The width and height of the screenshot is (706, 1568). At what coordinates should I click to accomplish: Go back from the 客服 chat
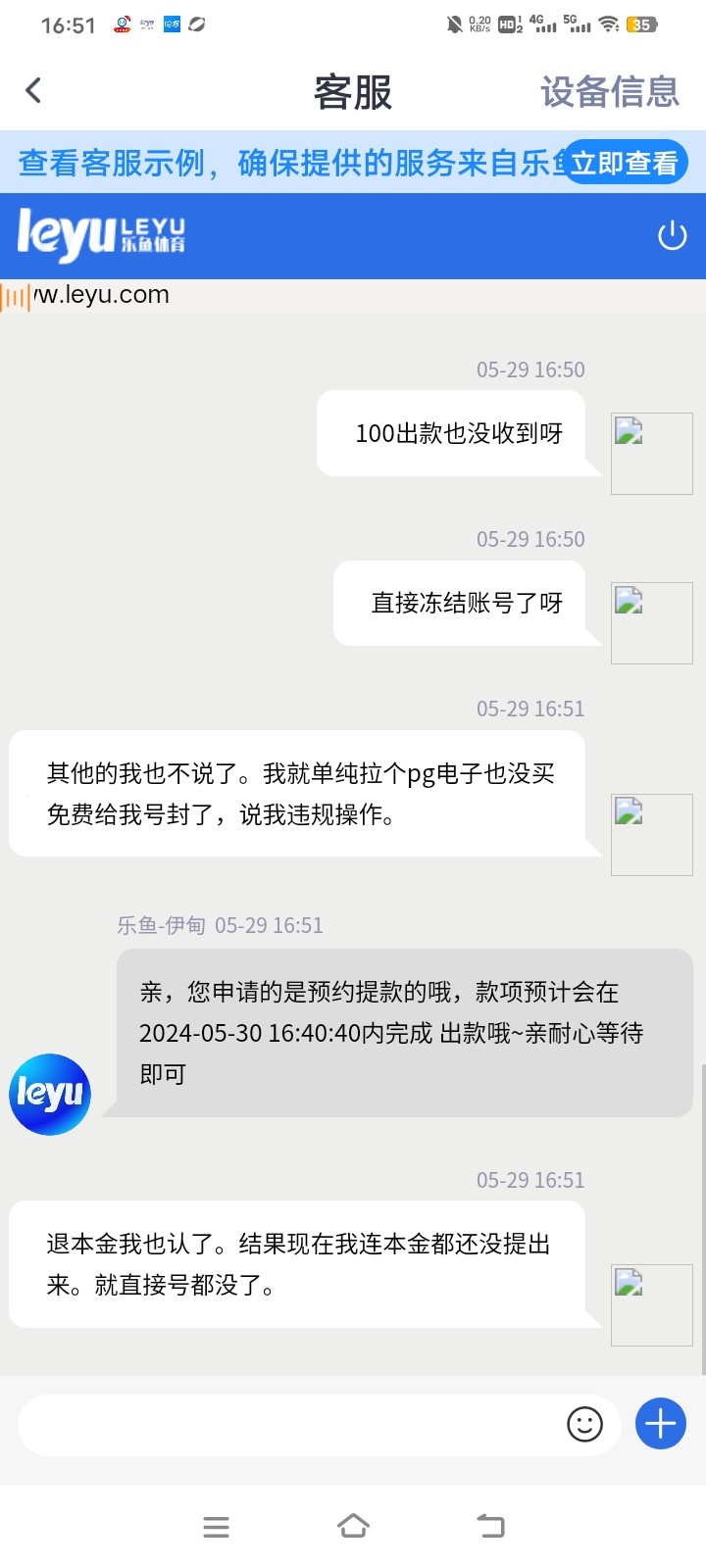coord(33,91)
